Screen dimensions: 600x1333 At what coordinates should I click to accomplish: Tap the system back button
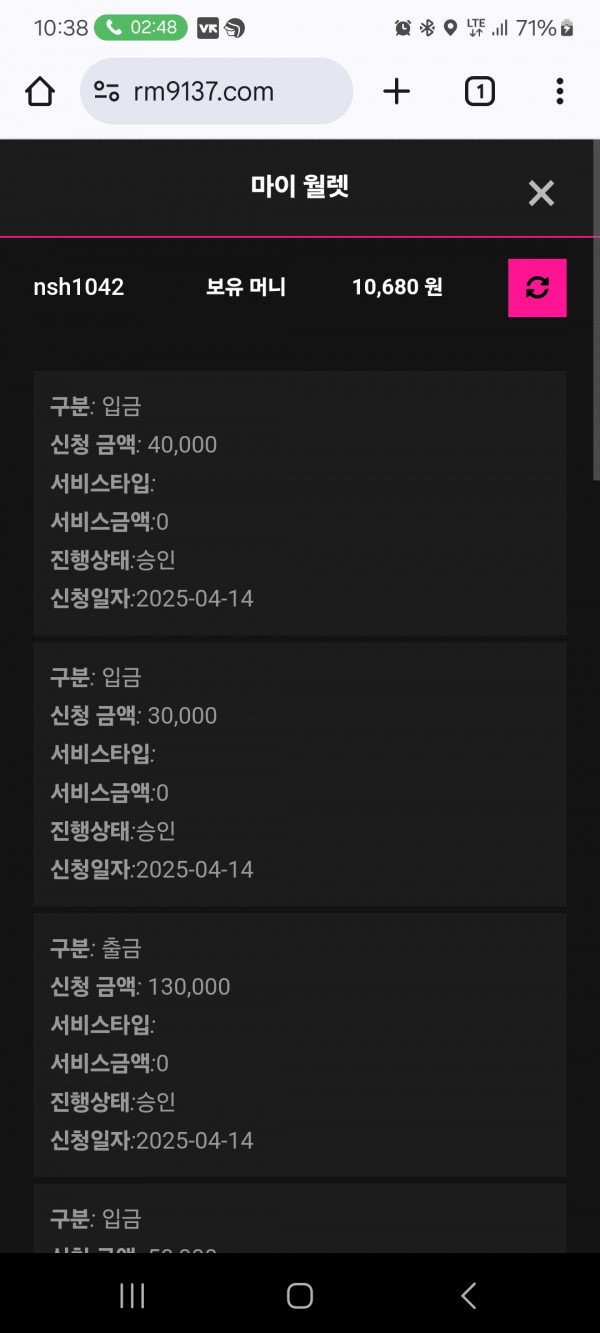[468, 1295]
